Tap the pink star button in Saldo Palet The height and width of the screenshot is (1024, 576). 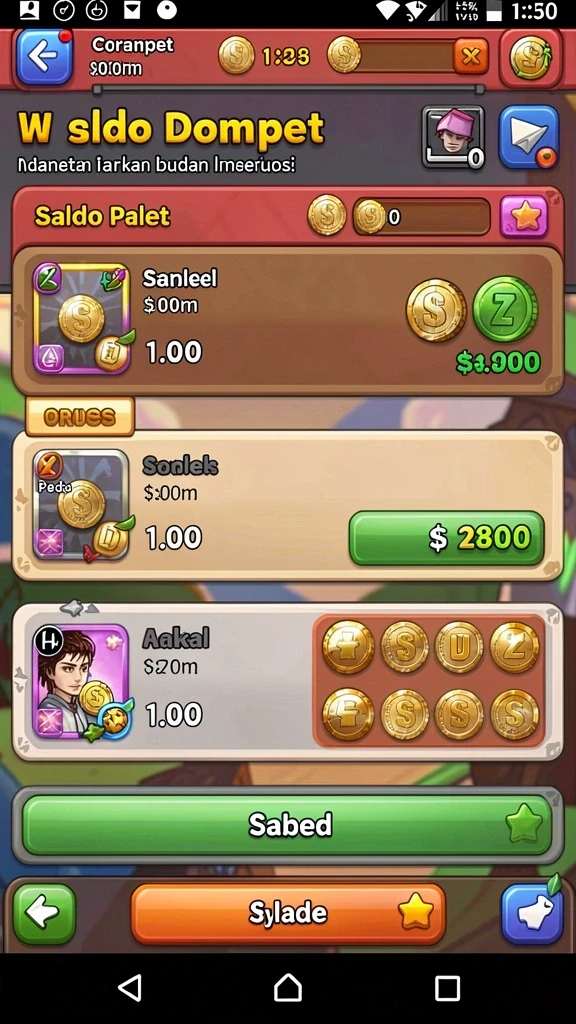pos(524,216)
